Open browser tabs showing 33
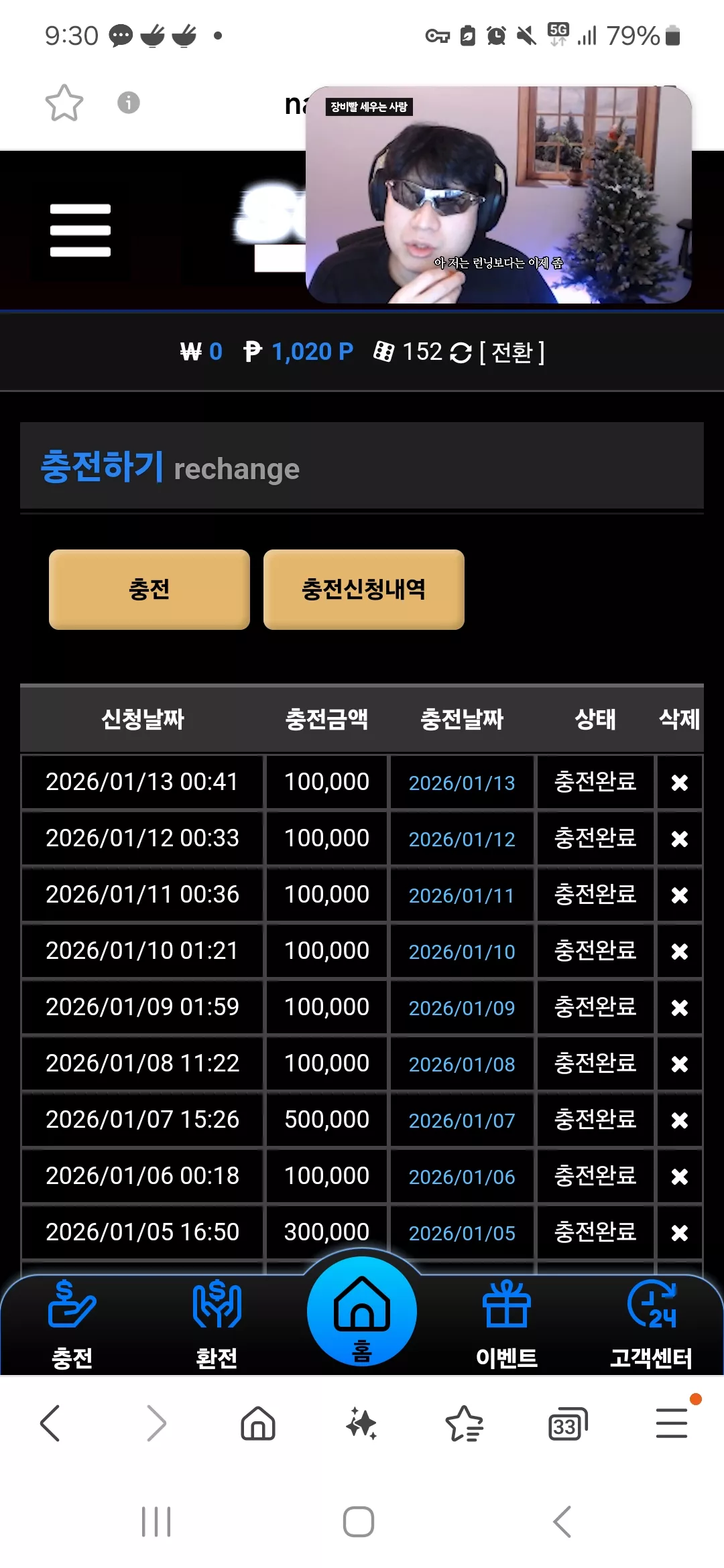 [x=567, y=1424]
